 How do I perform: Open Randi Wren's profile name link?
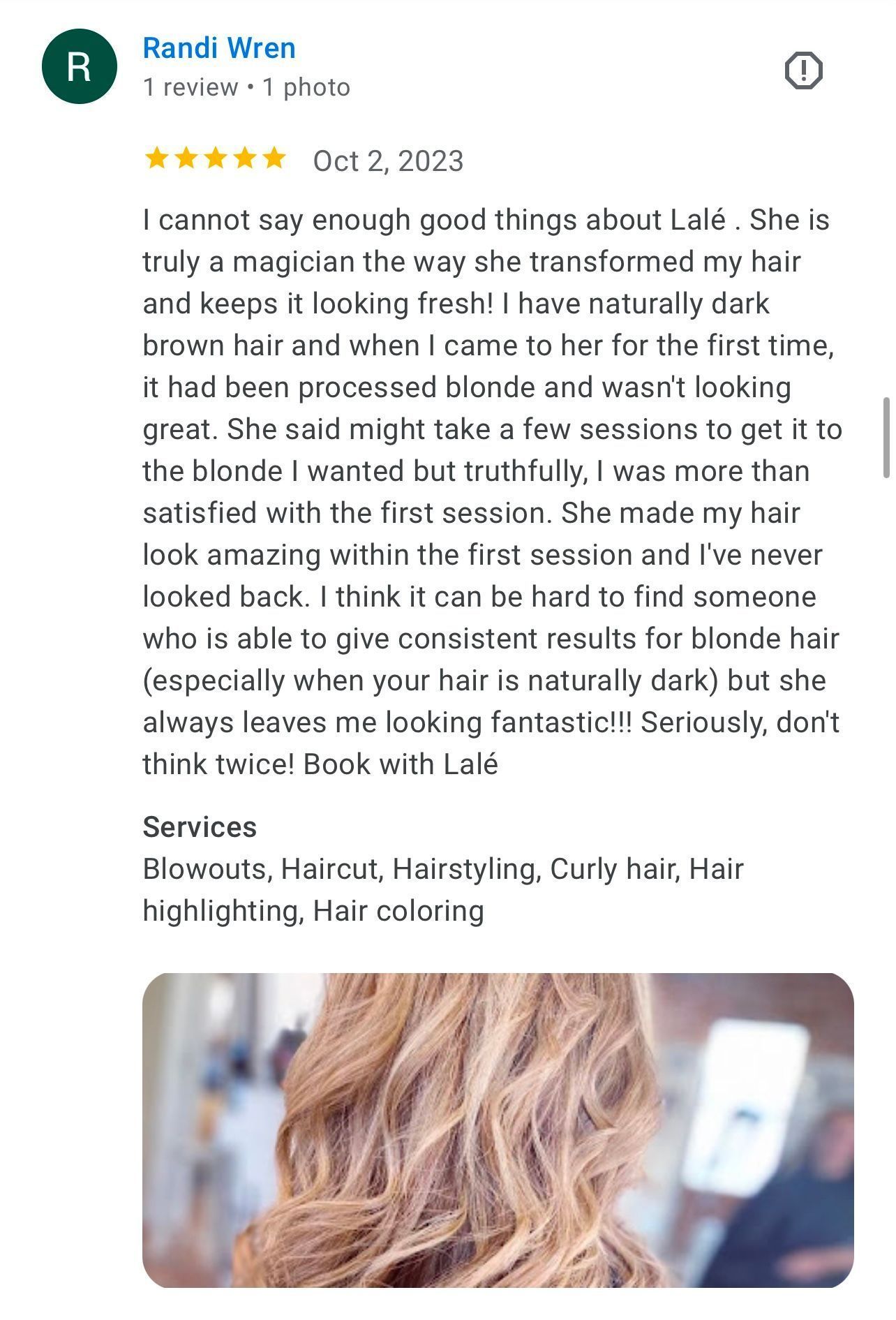(219, 48)
